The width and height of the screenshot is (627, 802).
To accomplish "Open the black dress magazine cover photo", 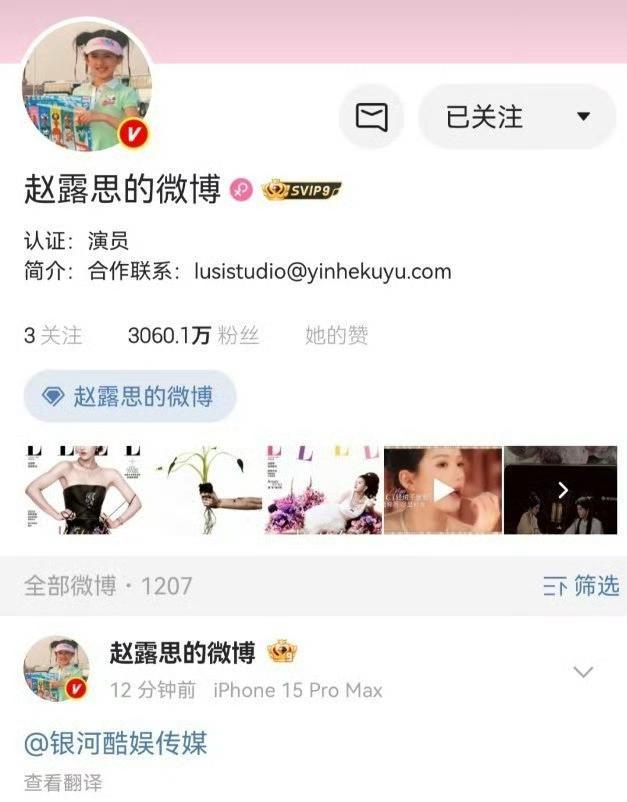I will pyautogui.click(x=82, y=490).
